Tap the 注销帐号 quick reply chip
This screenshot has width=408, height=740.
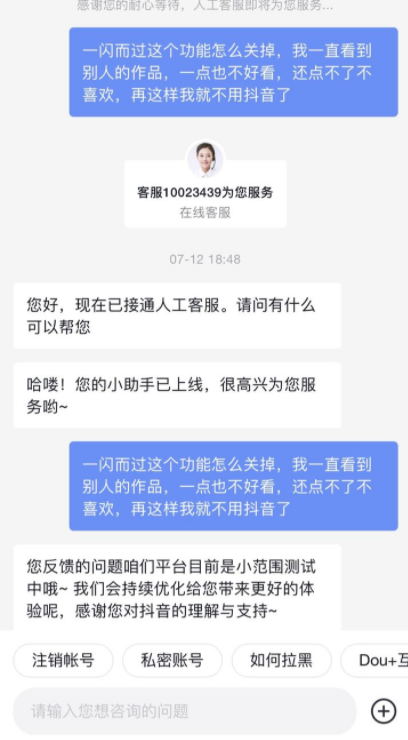tap(63, 660)
